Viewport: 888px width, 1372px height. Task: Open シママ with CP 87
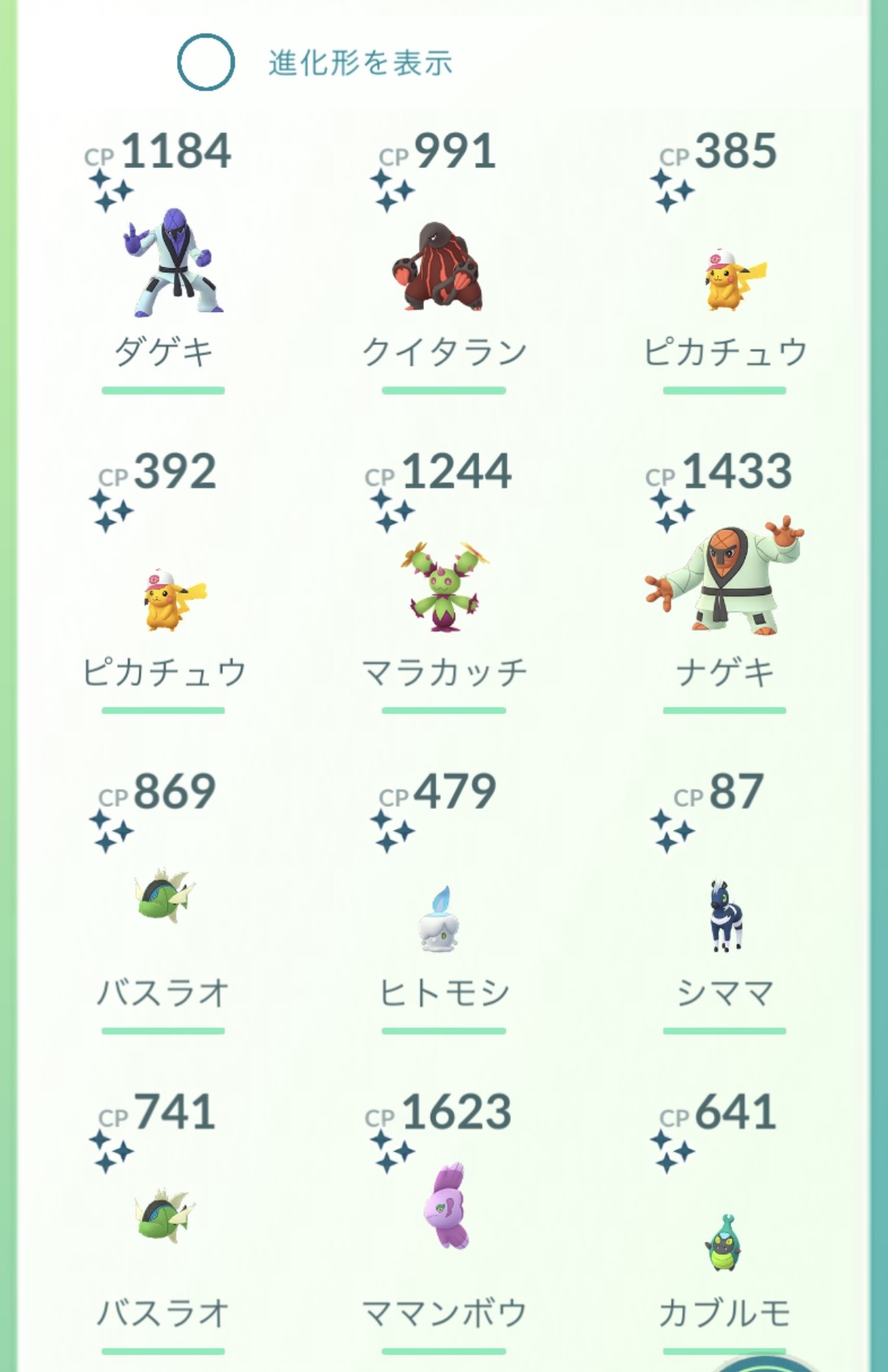point(726,916)
